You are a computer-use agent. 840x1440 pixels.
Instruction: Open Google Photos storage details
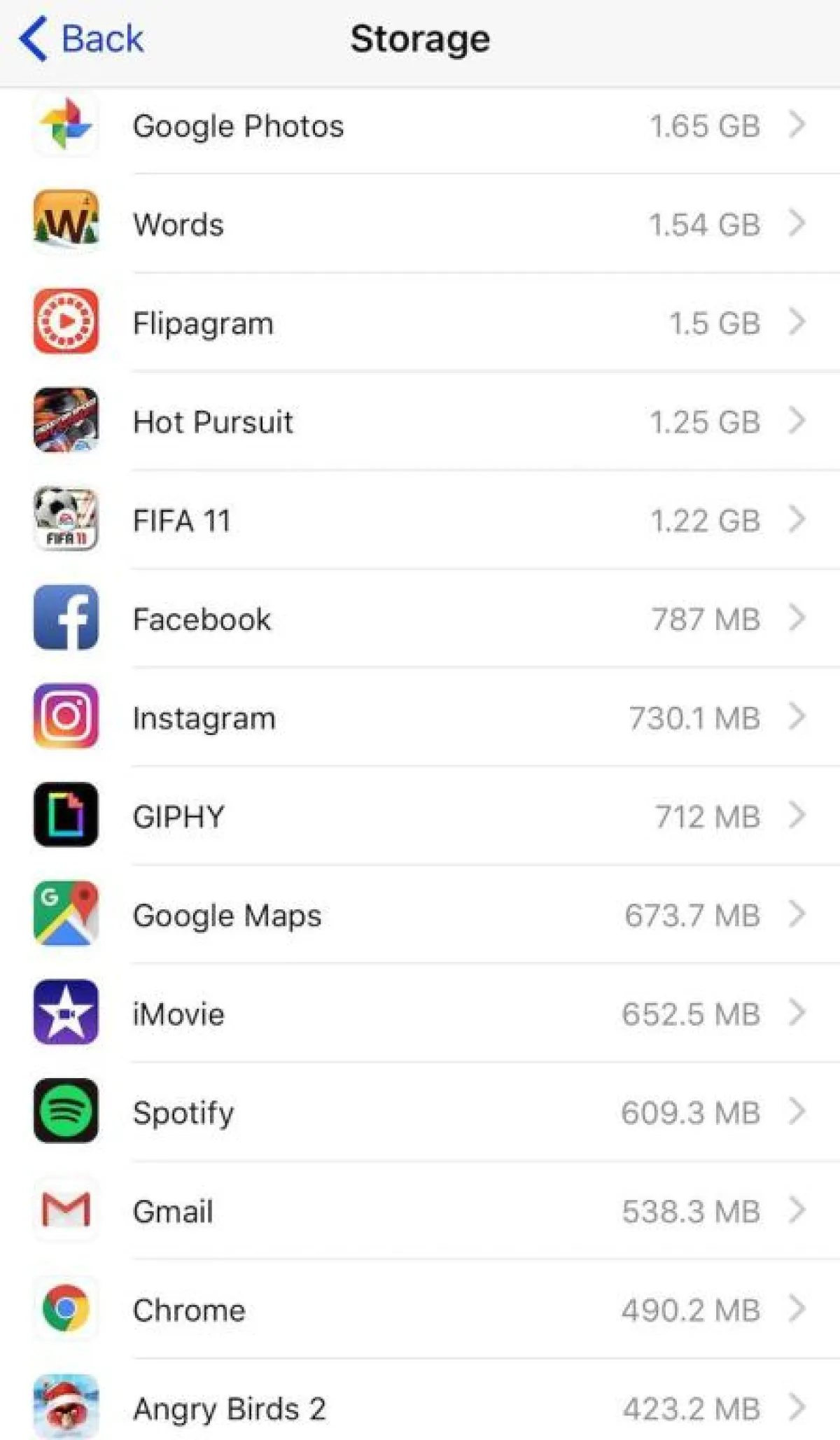tap(420, 126)
